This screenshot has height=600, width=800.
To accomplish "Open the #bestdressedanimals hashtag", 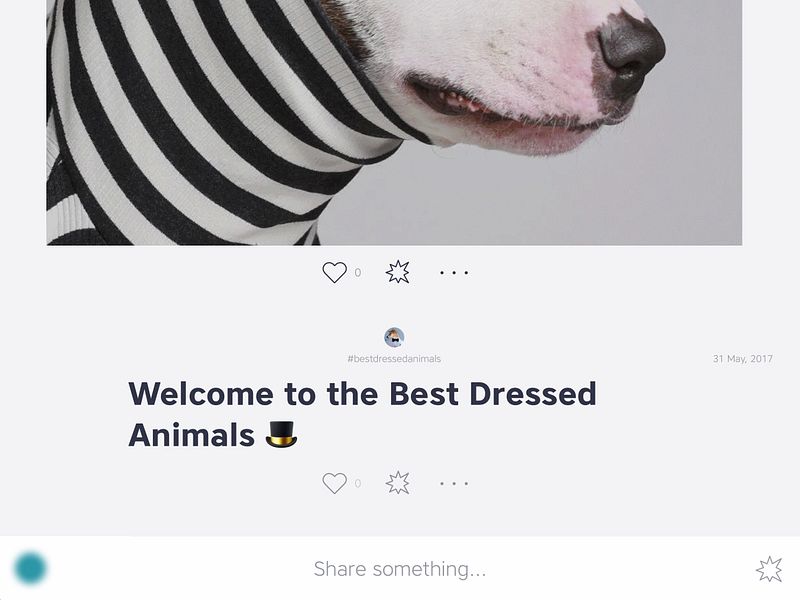I will point(394,359).
